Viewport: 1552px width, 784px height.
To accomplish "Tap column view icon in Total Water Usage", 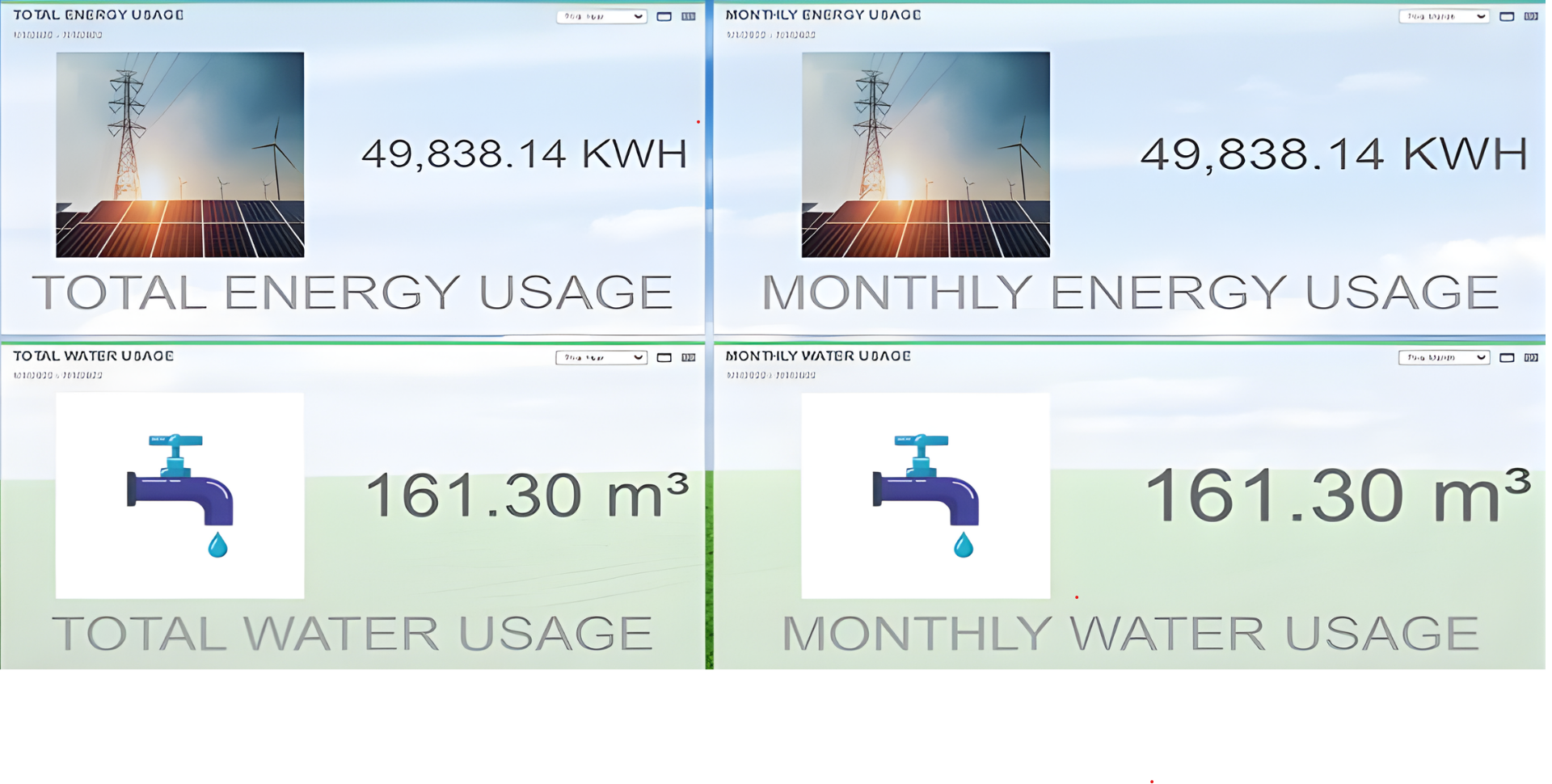I will (688, 357).
